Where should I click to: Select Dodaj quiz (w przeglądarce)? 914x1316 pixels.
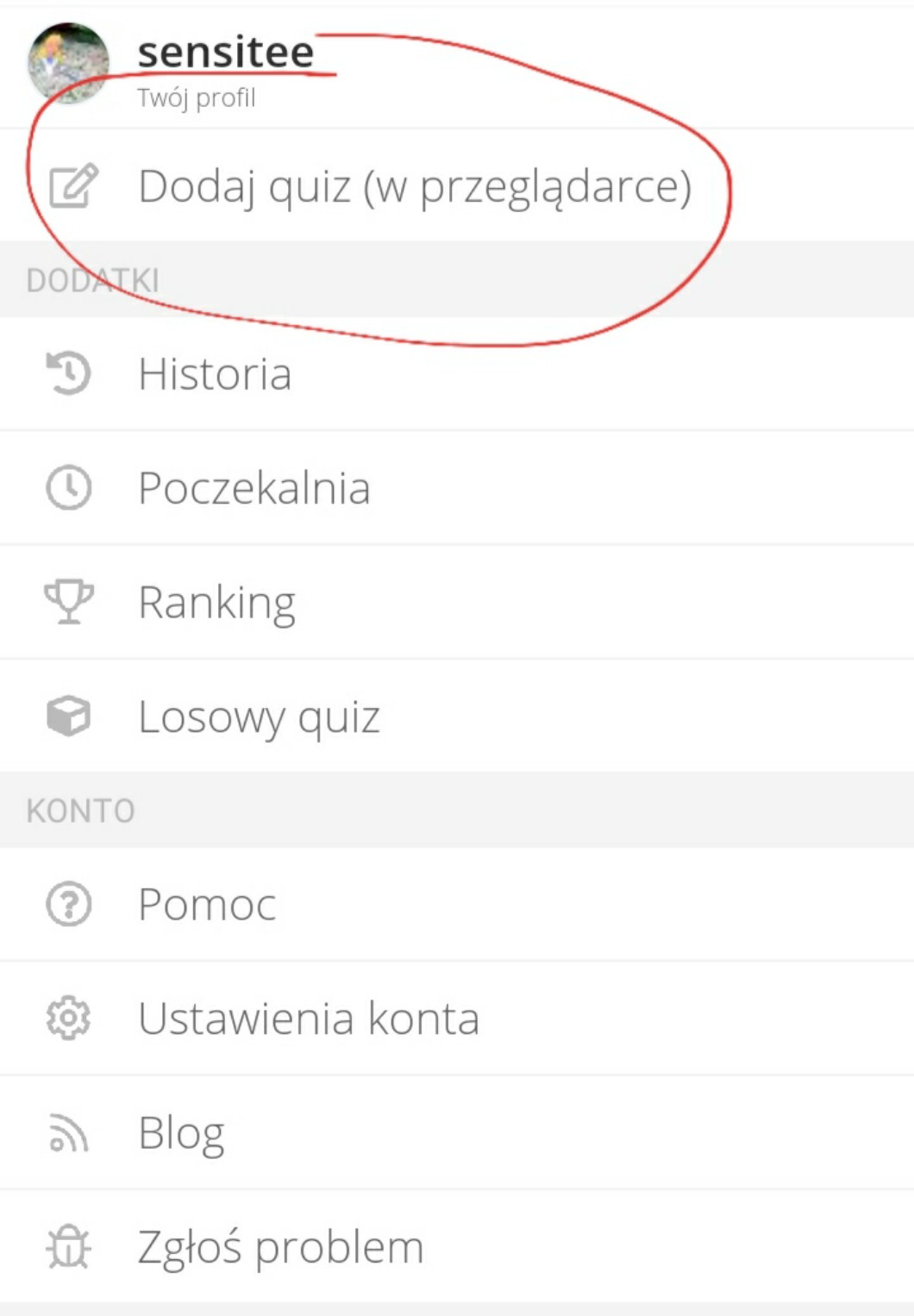coord(457,185)
